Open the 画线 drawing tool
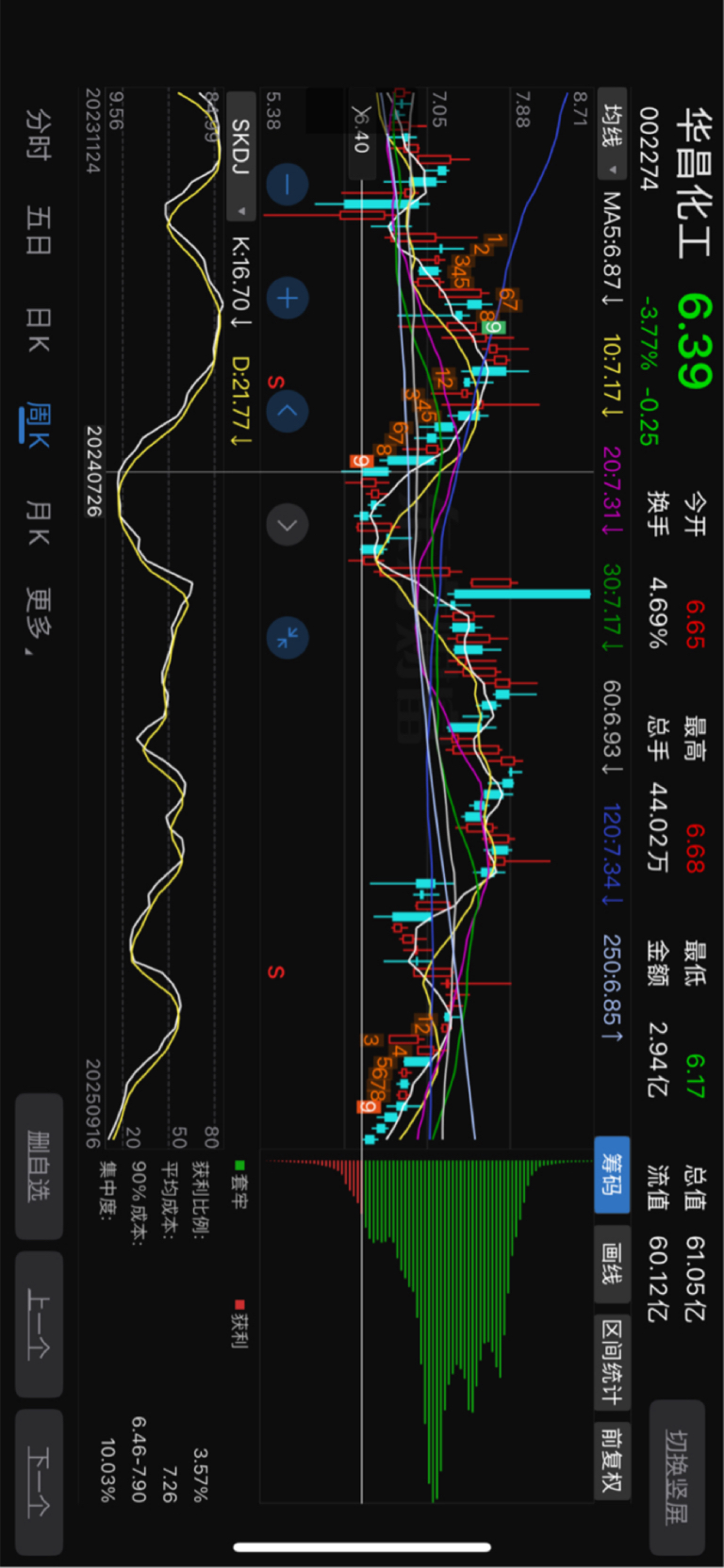The image size is (724, 1568). pyautogui.click(x=612, y=1264)
